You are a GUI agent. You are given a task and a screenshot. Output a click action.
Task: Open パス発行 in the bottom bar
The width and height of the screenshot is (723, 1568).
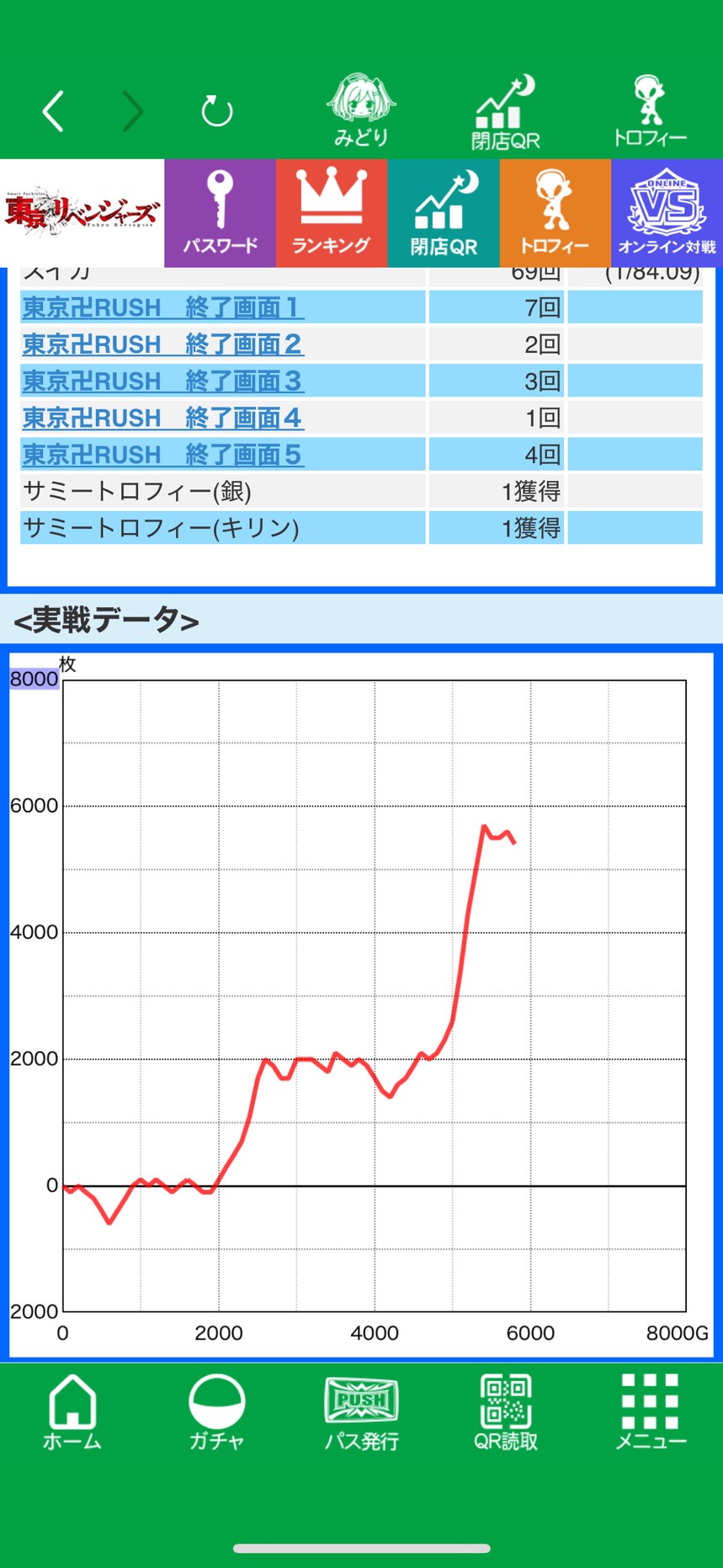click(x=361, y=1413)
